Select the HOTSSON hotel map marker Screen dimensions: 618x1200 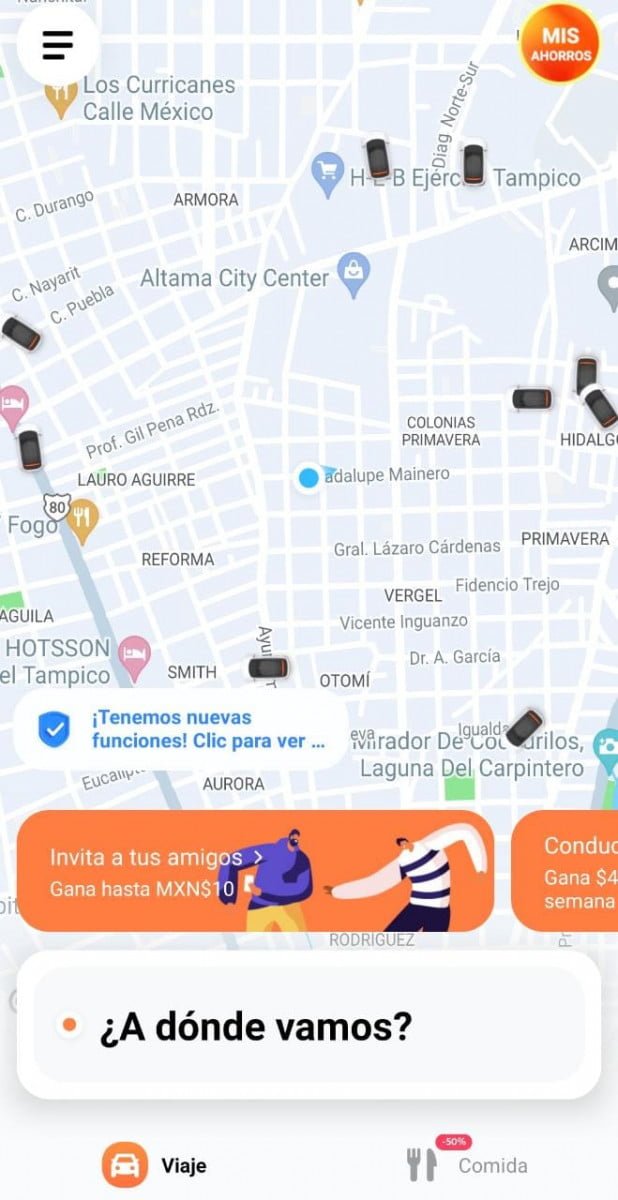(x=133, y=659)
